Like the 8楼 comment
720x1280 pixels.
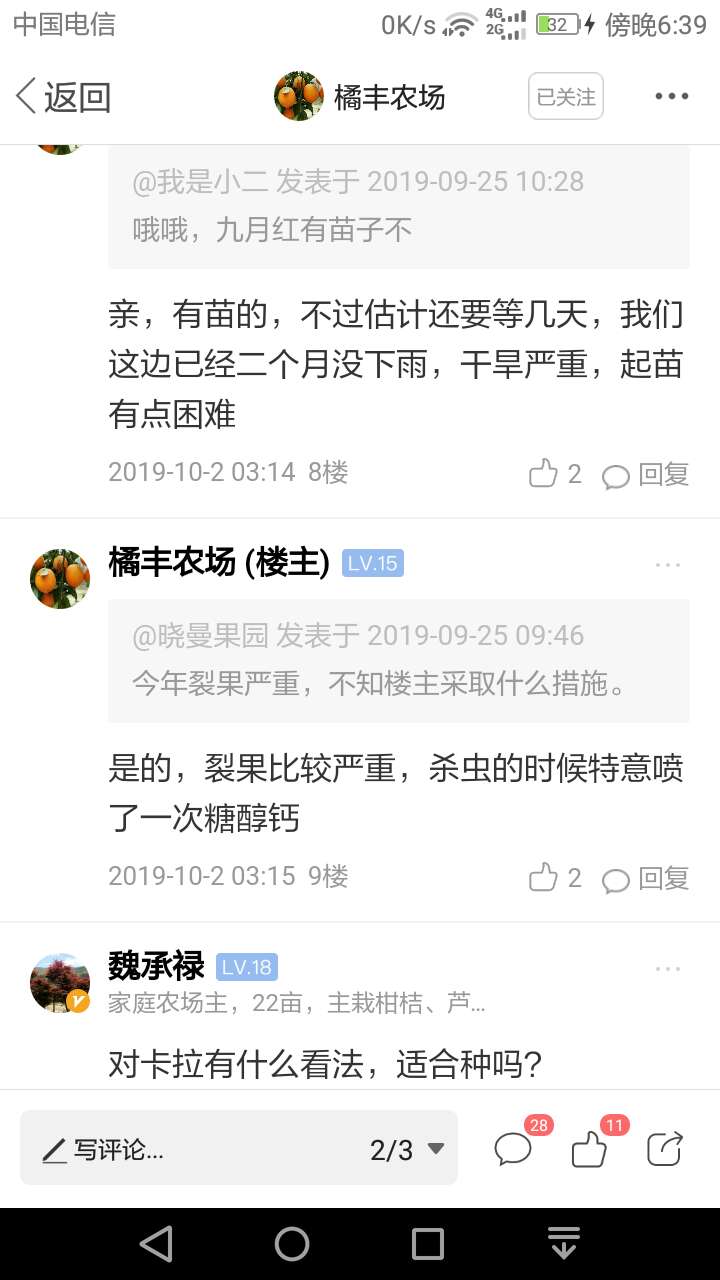point(555,473)
